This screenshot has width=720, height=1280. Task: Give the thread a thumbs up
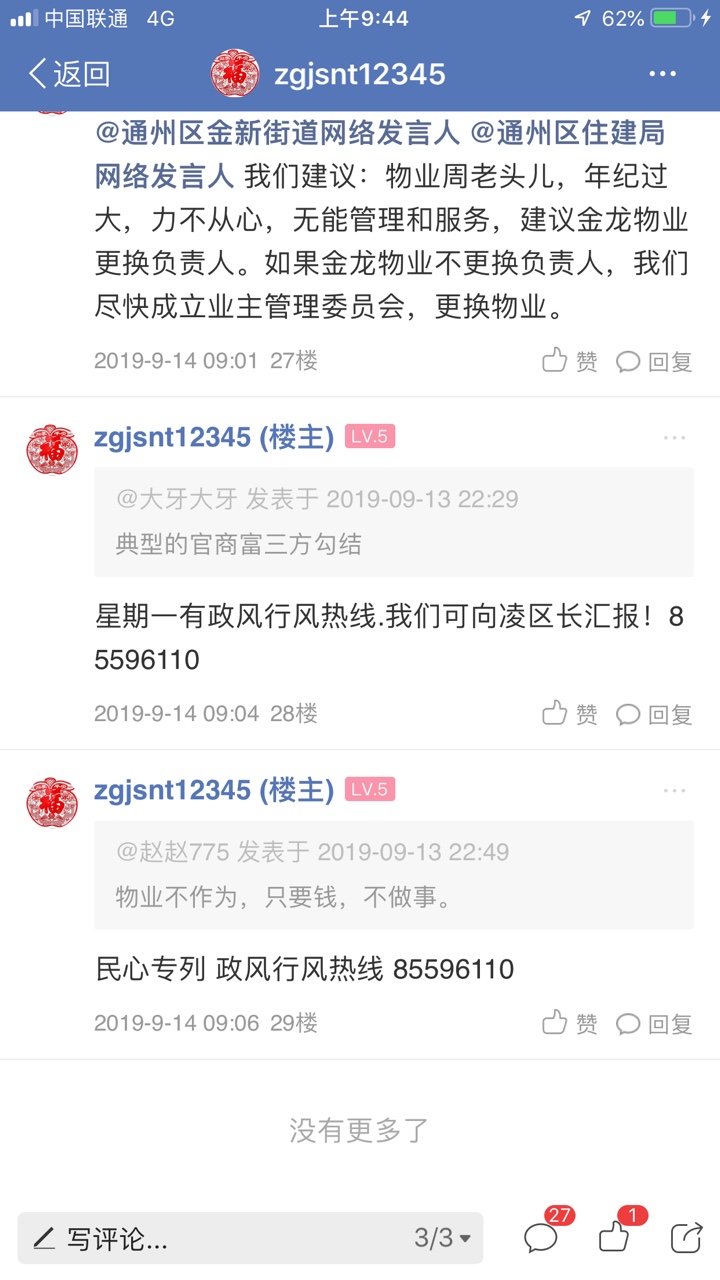614,1238
